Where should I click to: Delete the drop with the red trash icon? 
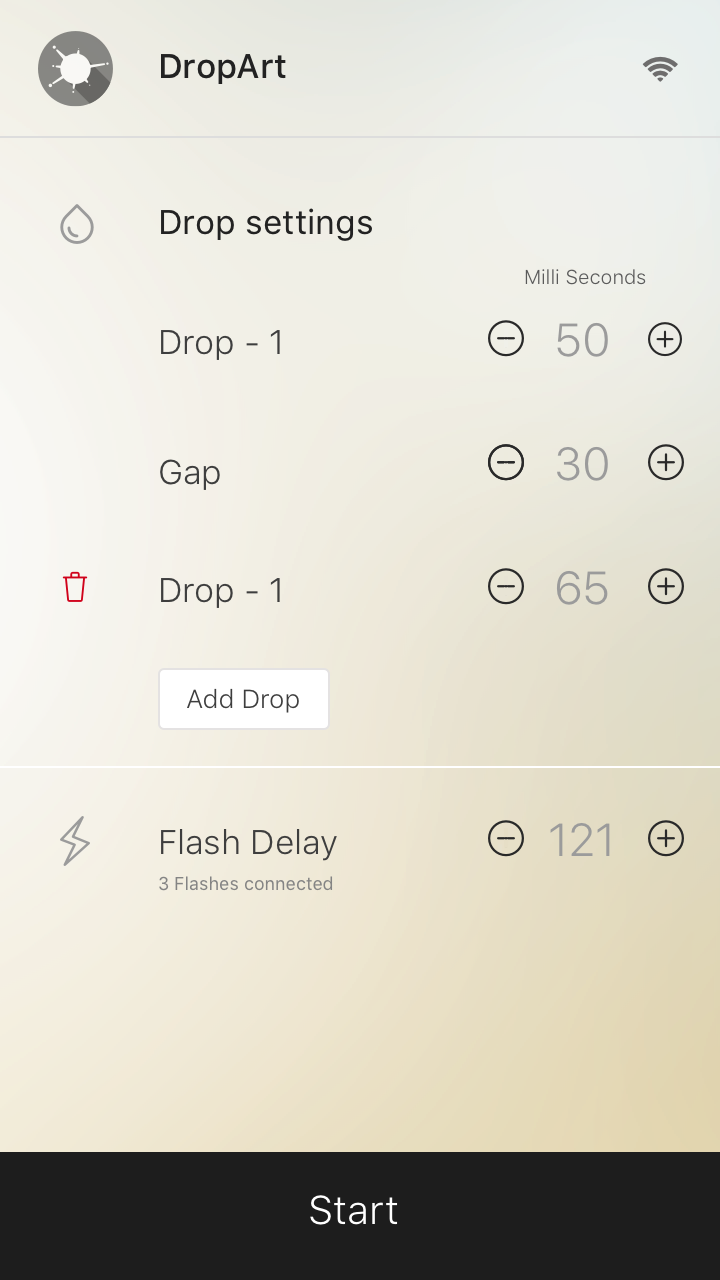(x=75, y=587)
